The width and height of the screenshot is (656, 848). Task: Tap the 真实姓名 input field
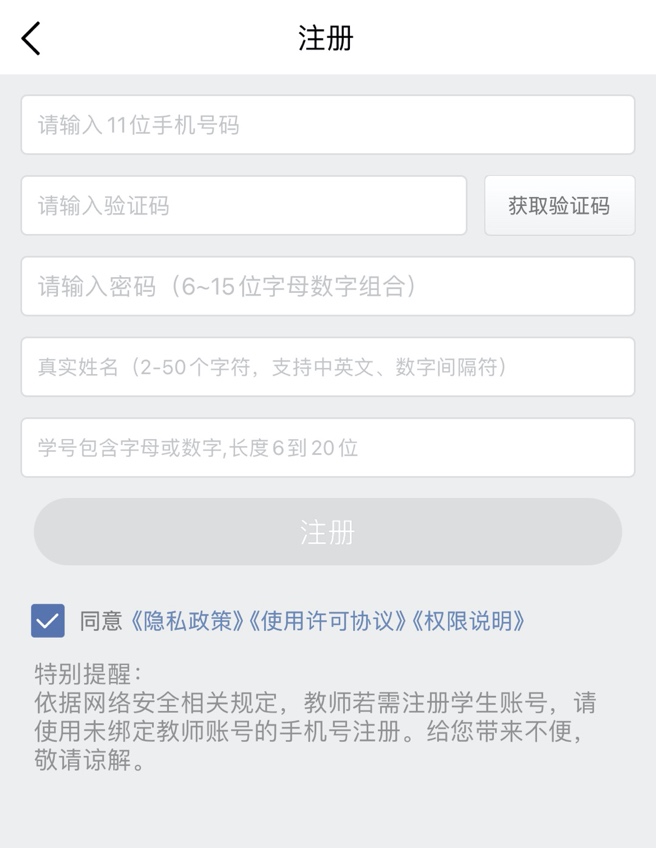tap(327, 367)
